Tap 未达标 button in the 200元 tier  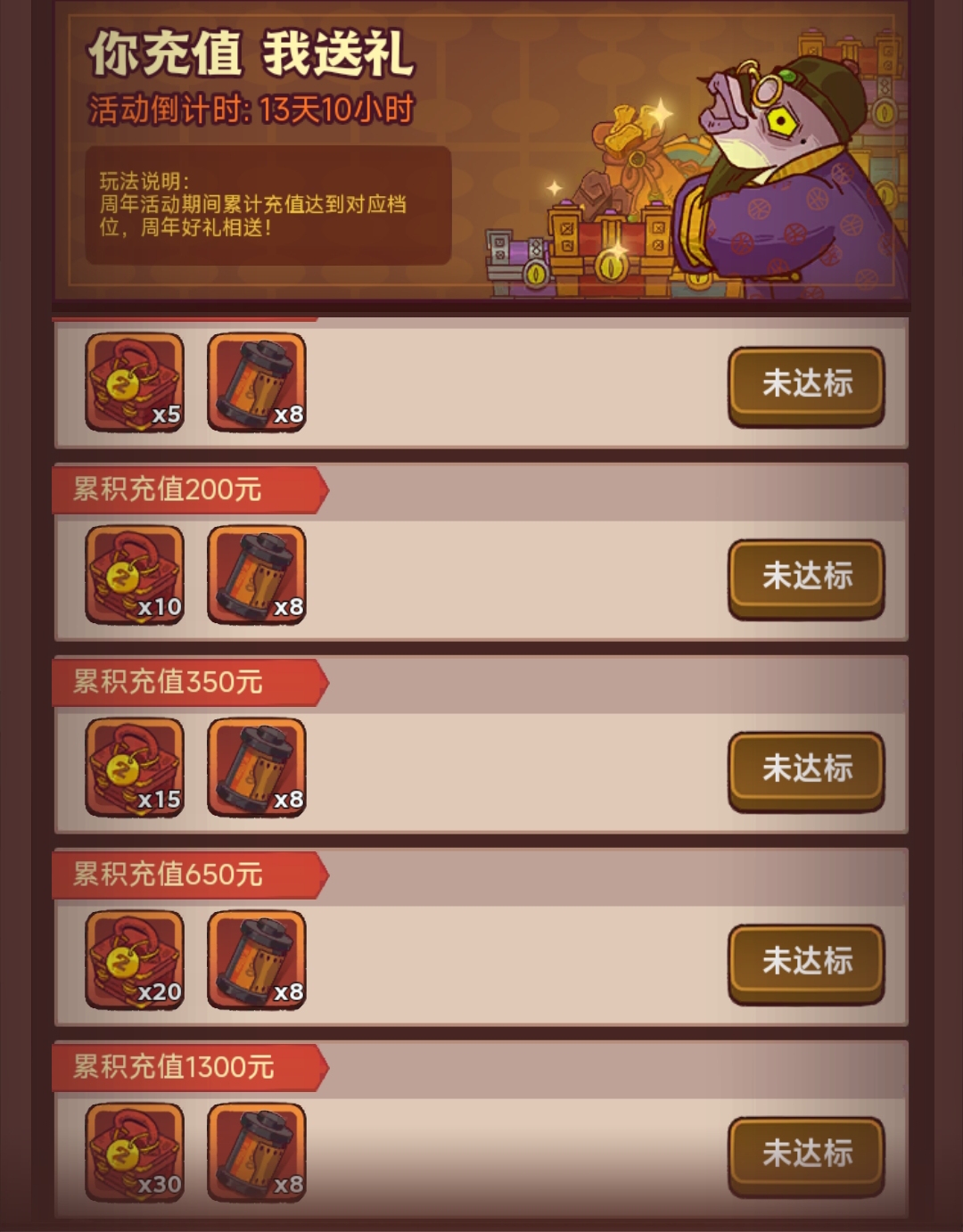click(806, 577)
